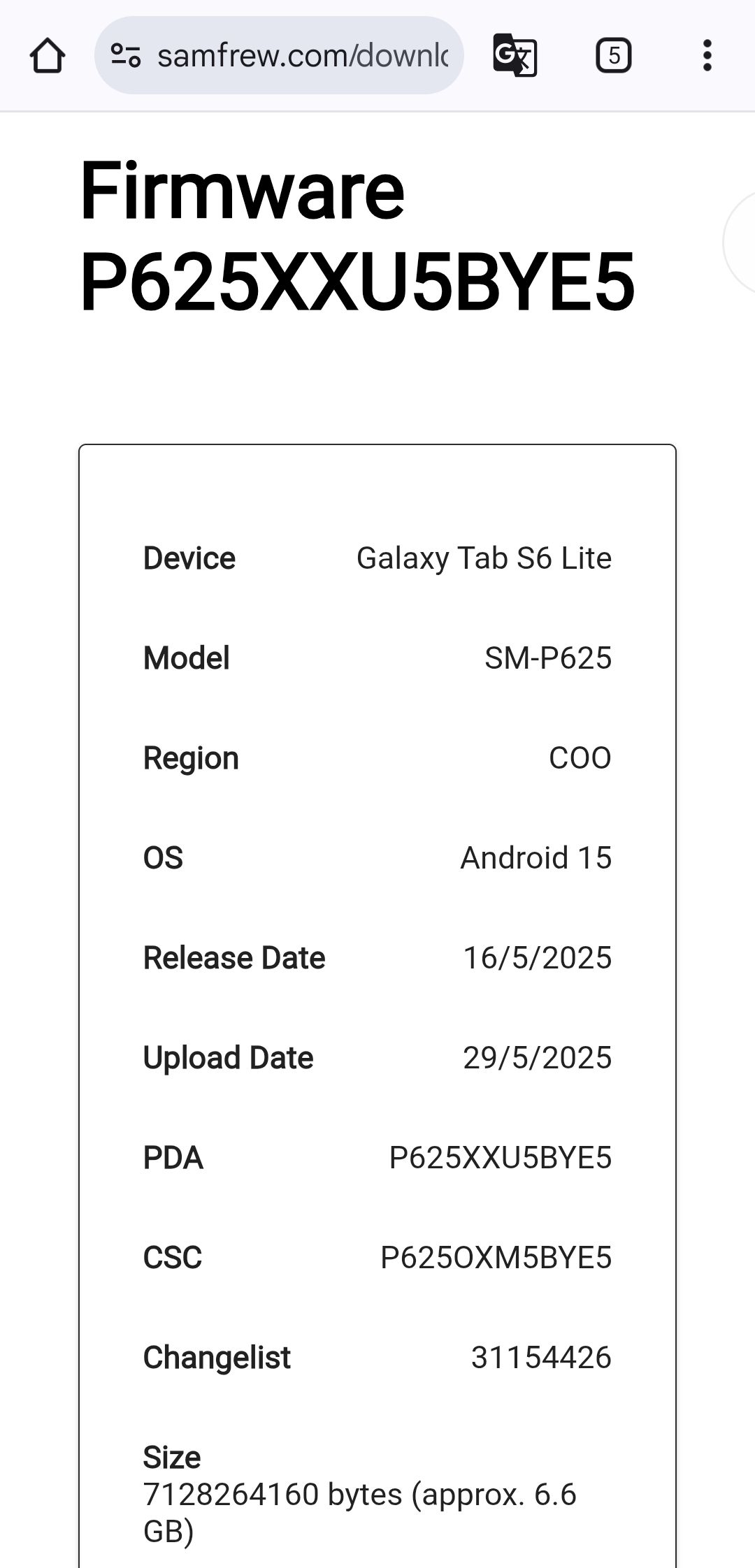Viewport: 755px width, 1568px height.
Task: Translate the page using the Google Translate icon
Action: pyautogui.click(x=515, y=55)
